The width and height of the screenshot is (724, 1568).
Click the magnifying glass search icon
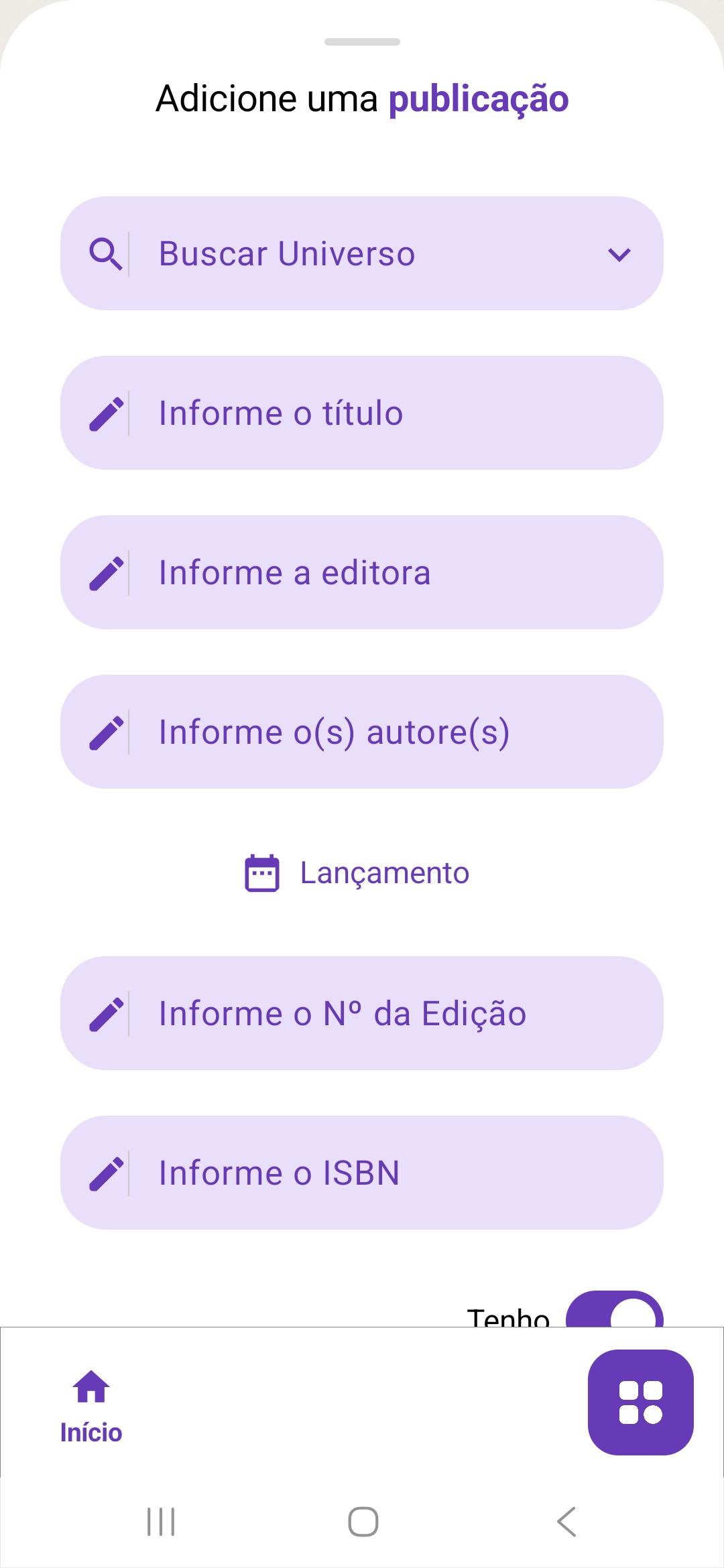105,253
